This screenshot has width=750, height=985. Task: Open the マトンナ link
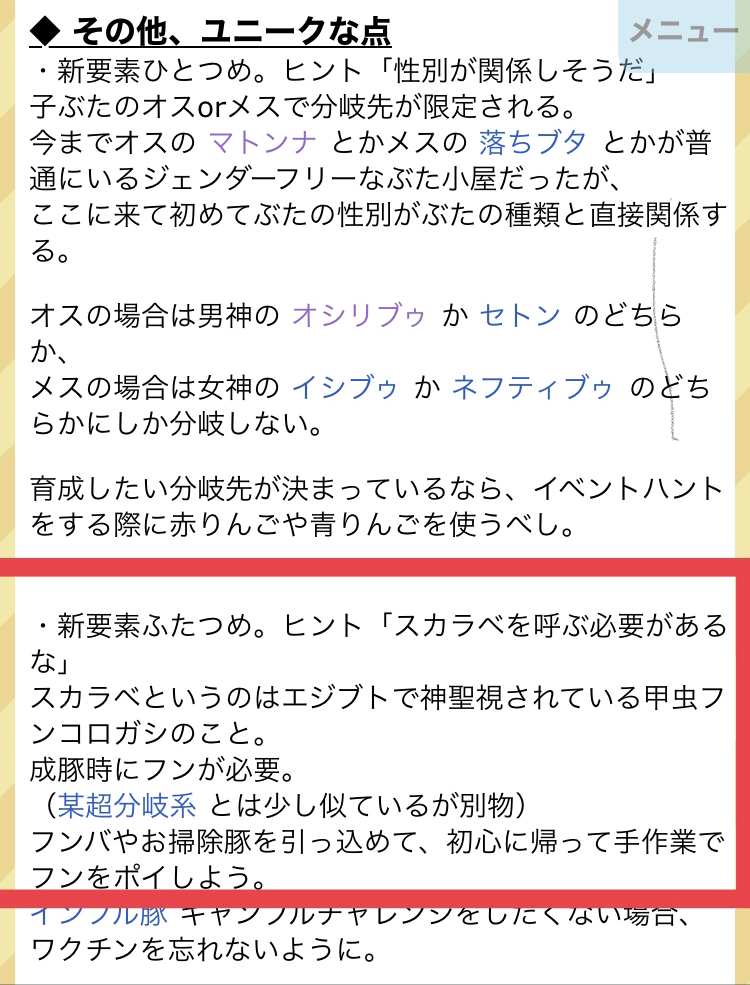point(262,143)
